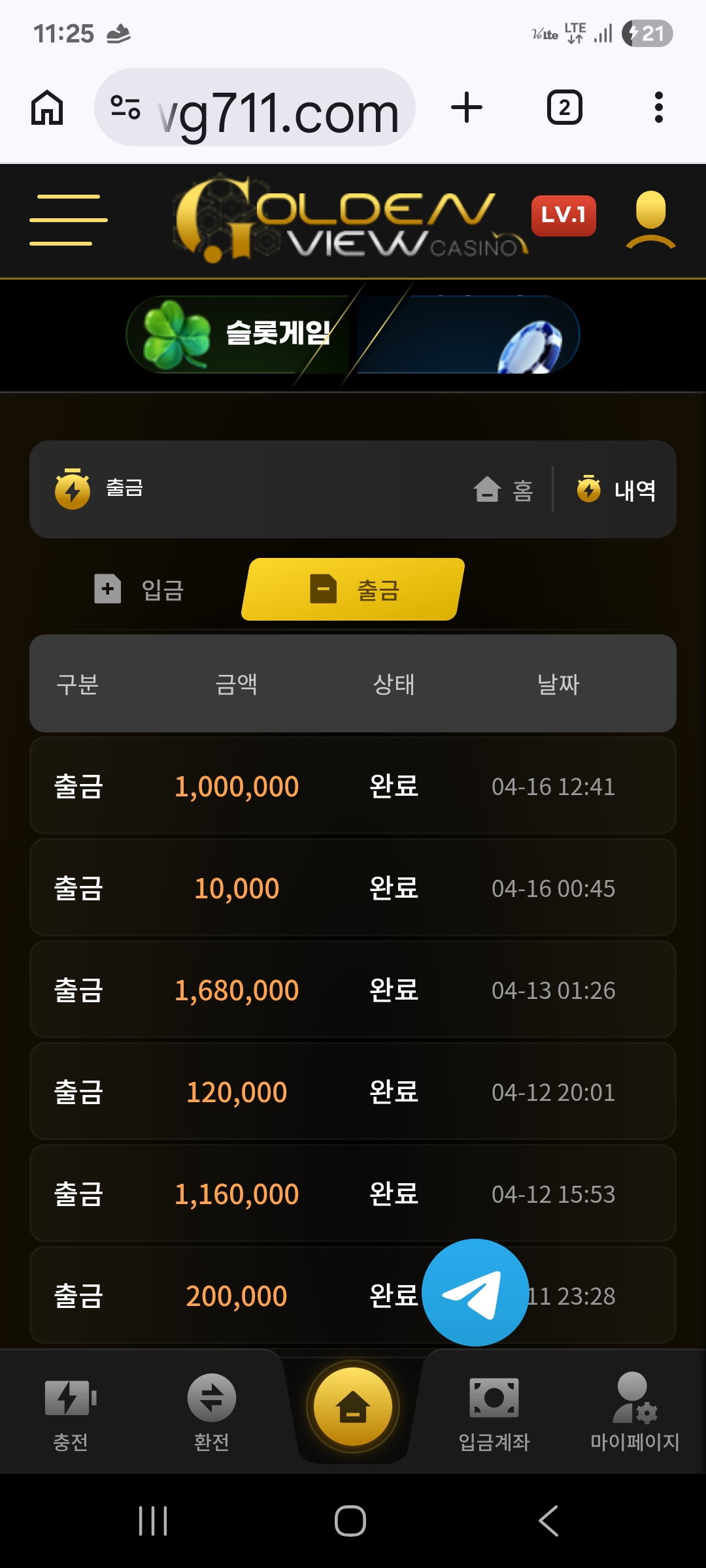Open the browser tab switcher
The height and width of the screenshot is (1568, 706).
coord(564,108)
